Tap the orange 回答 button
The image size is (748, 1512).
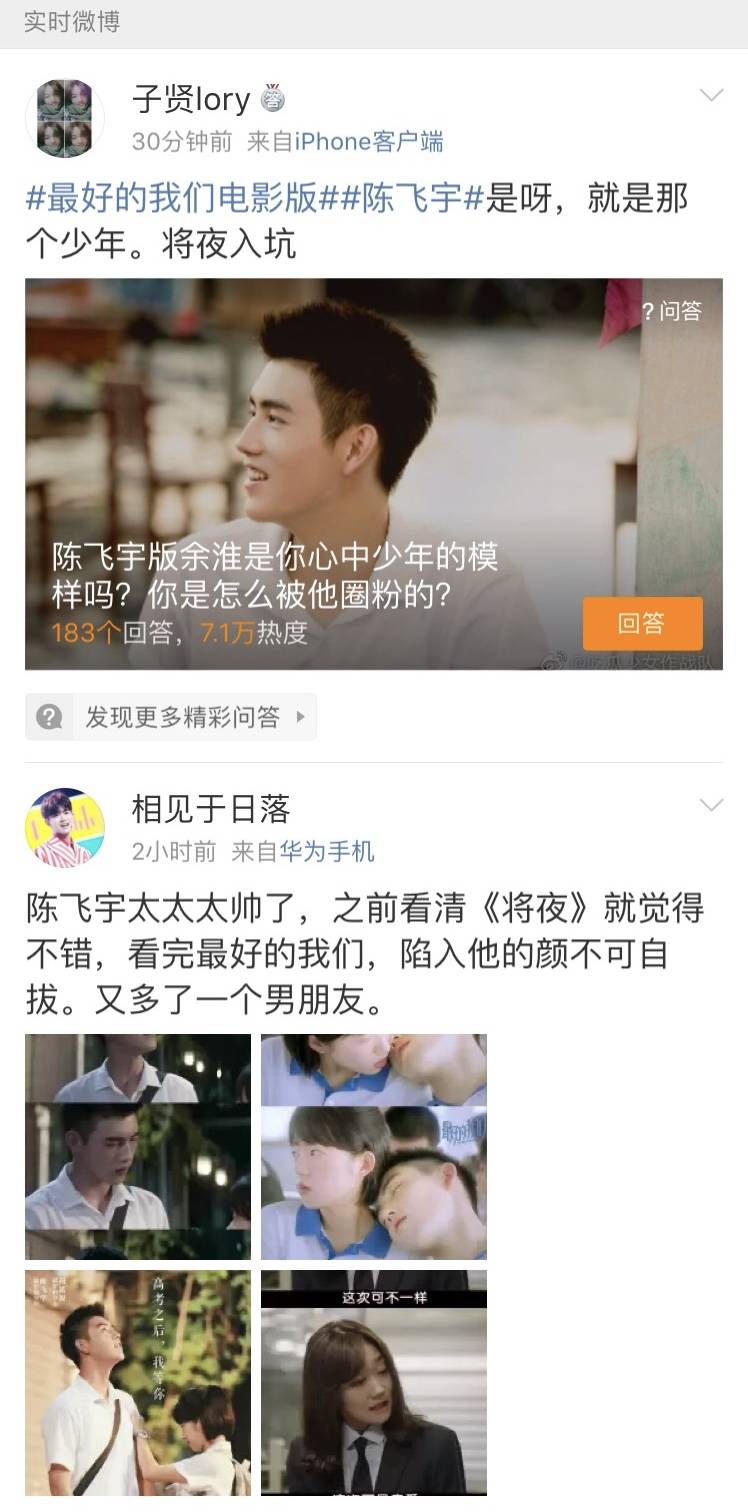click(642, 623)
